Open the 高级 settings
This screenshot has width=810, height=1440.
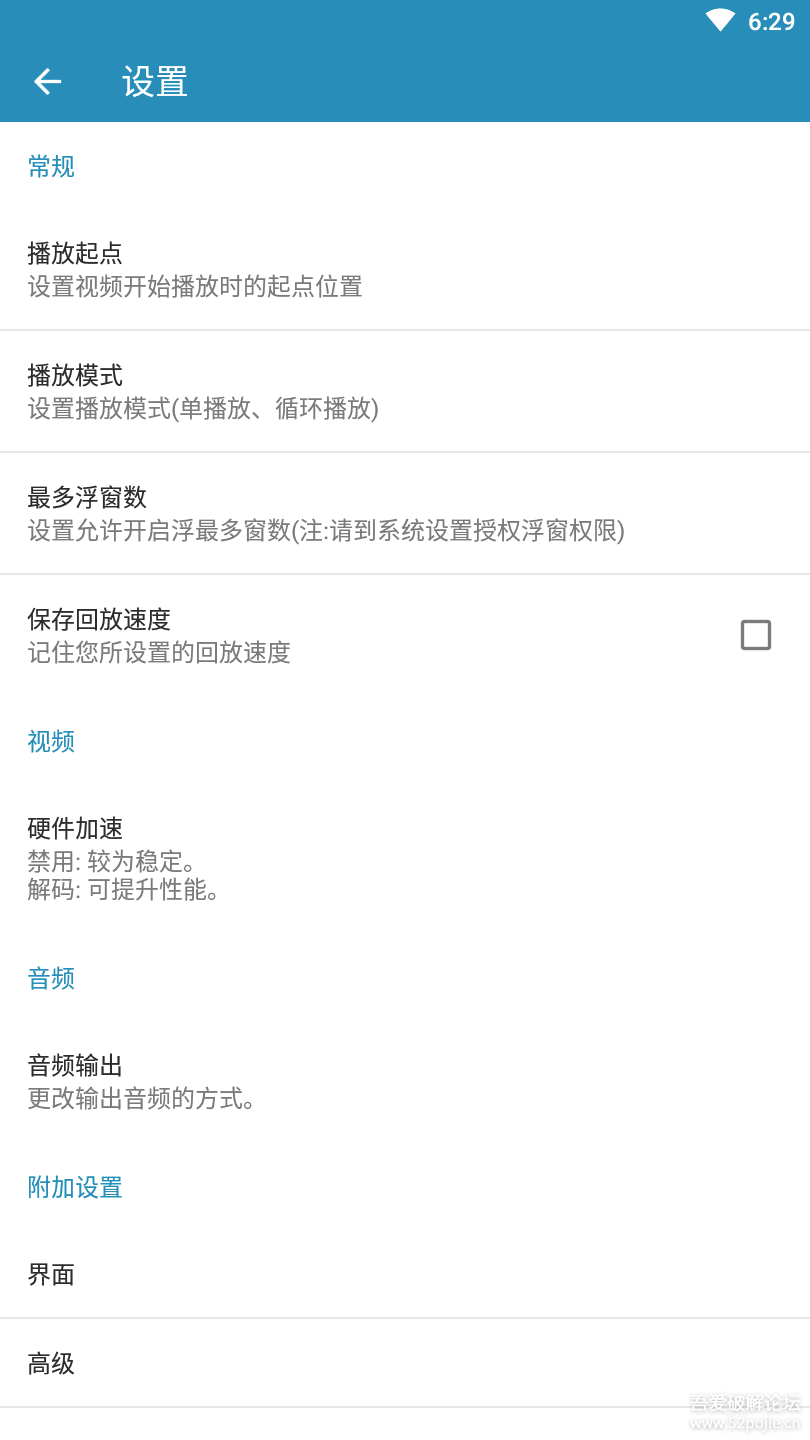[404, 1363]
